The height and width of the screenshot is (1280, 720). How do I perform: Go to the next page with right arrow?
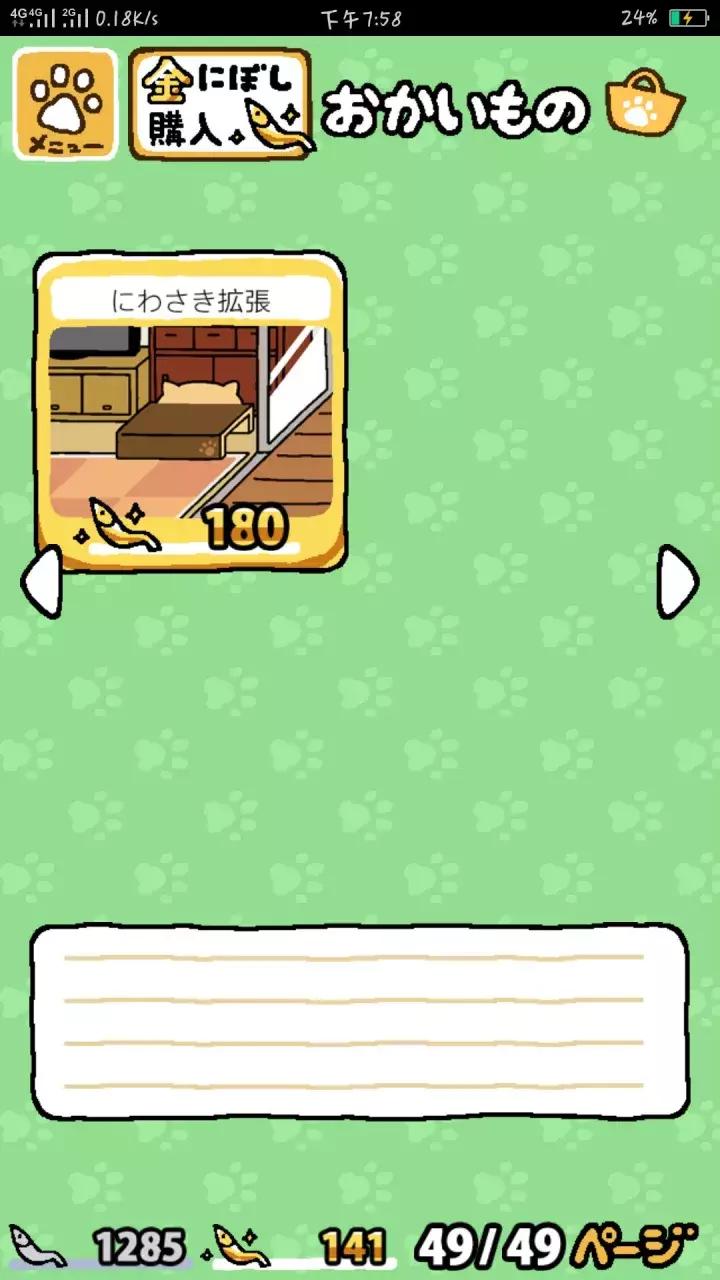point(678,581)
